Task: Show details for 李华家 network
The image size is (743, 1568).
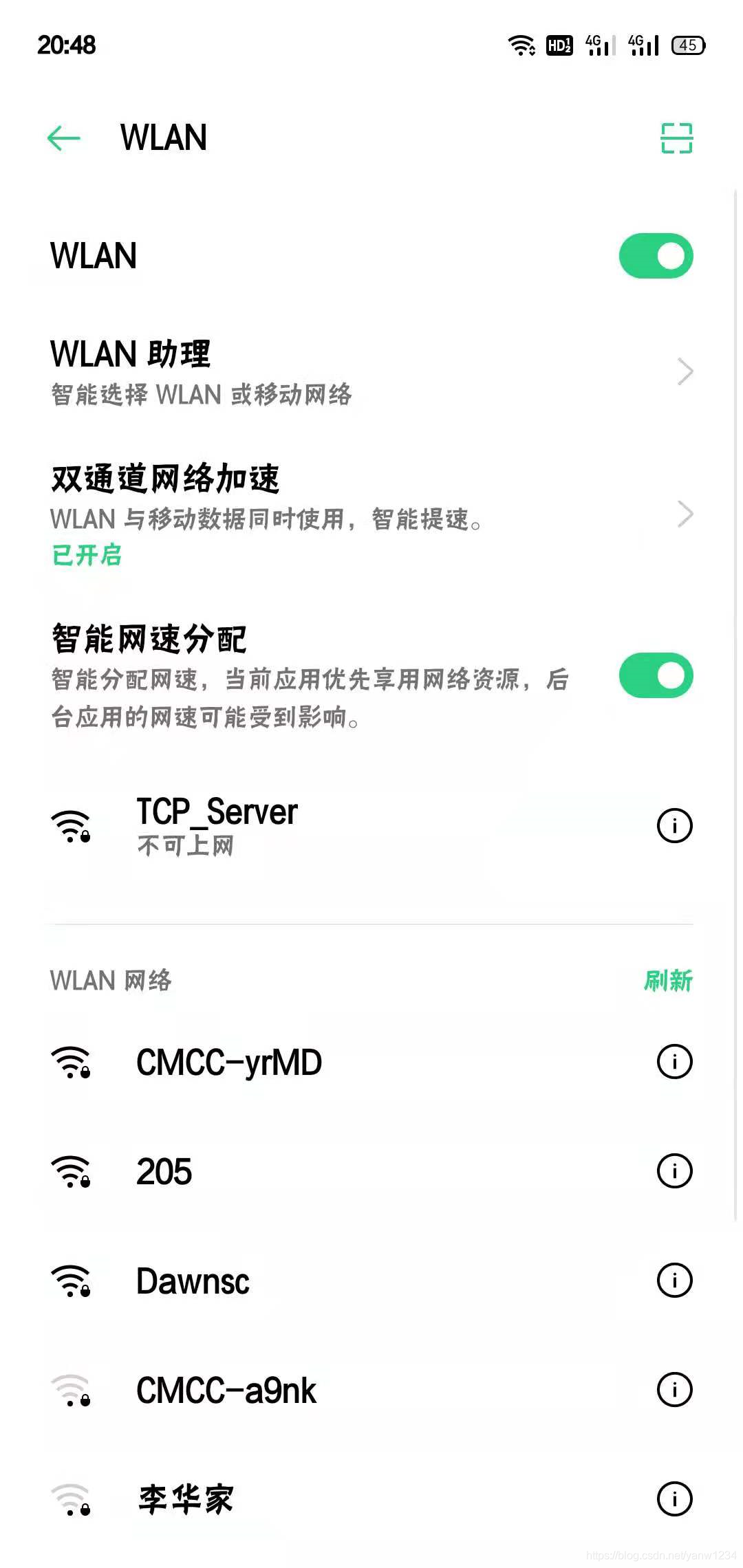Action: [x=674, y=1499]
